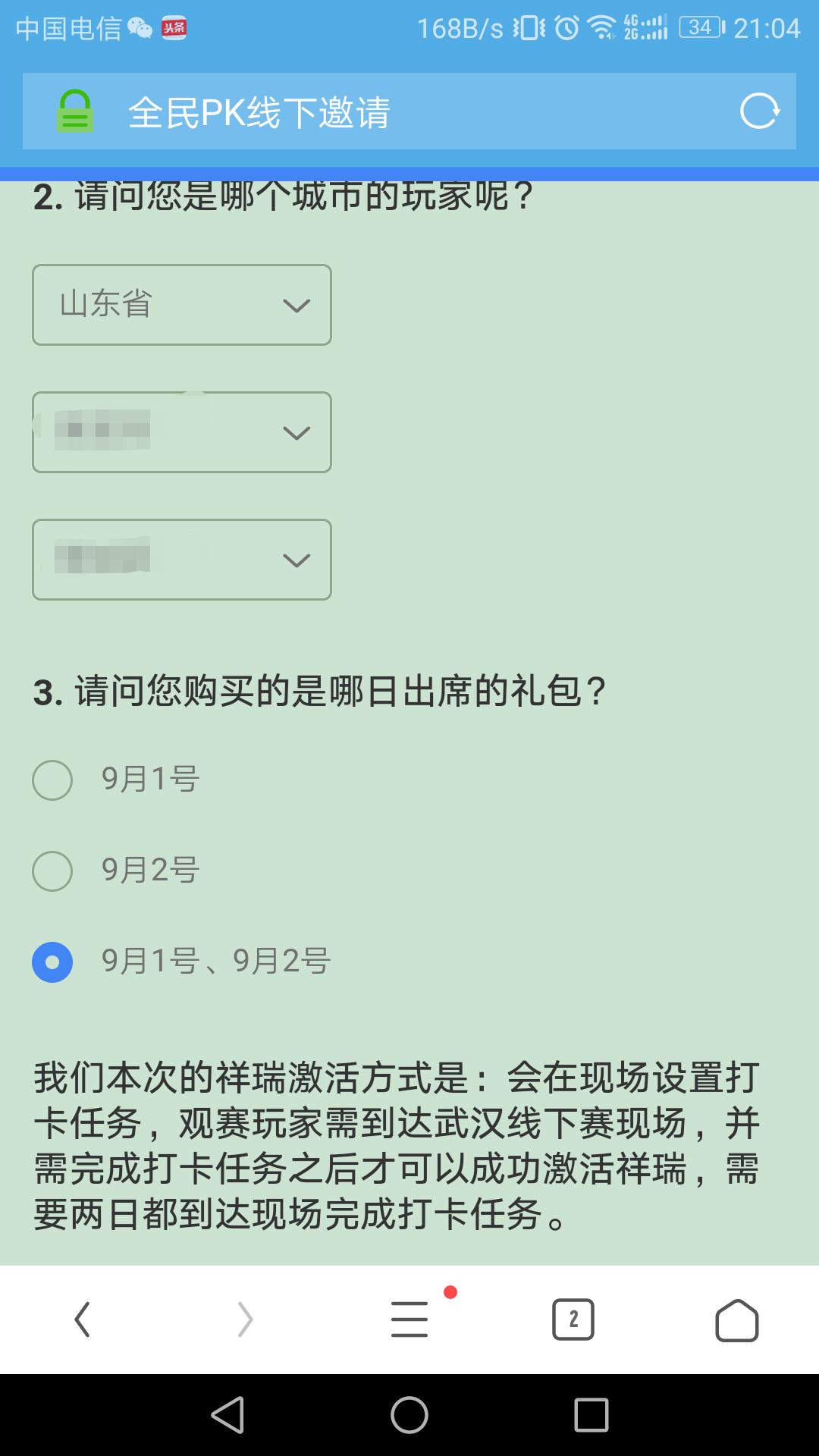Expand the district dropdown above question 3

182,560
